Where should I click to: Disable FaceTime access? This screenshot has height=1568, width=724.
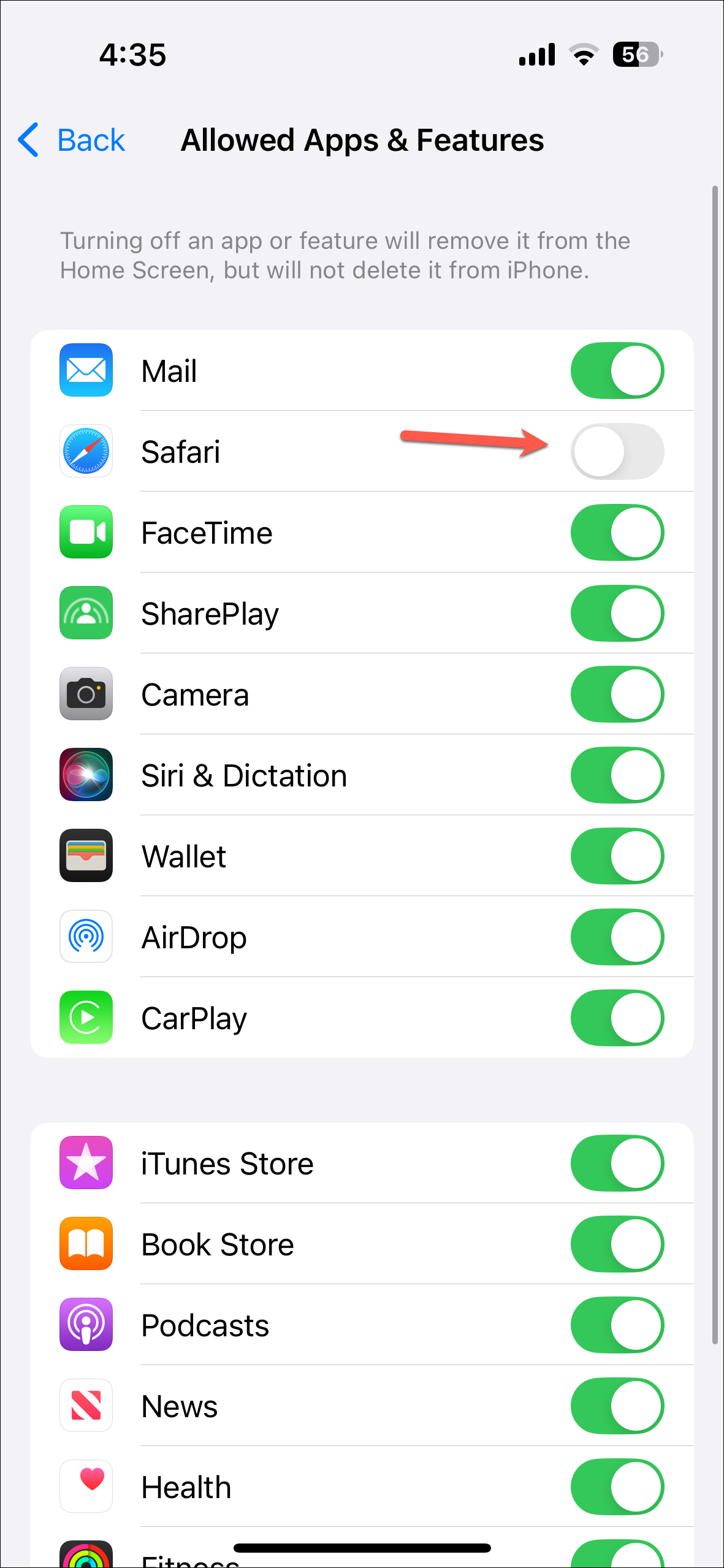pos(617,533)
